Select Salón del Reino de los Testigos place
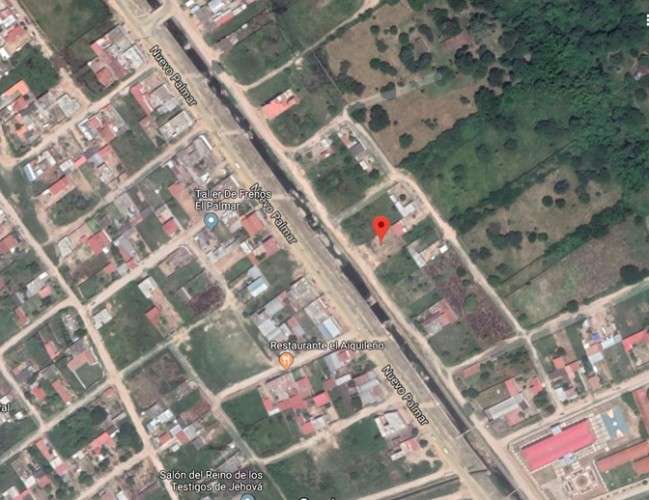Screen dimensions: 649x500 [209, 479]
